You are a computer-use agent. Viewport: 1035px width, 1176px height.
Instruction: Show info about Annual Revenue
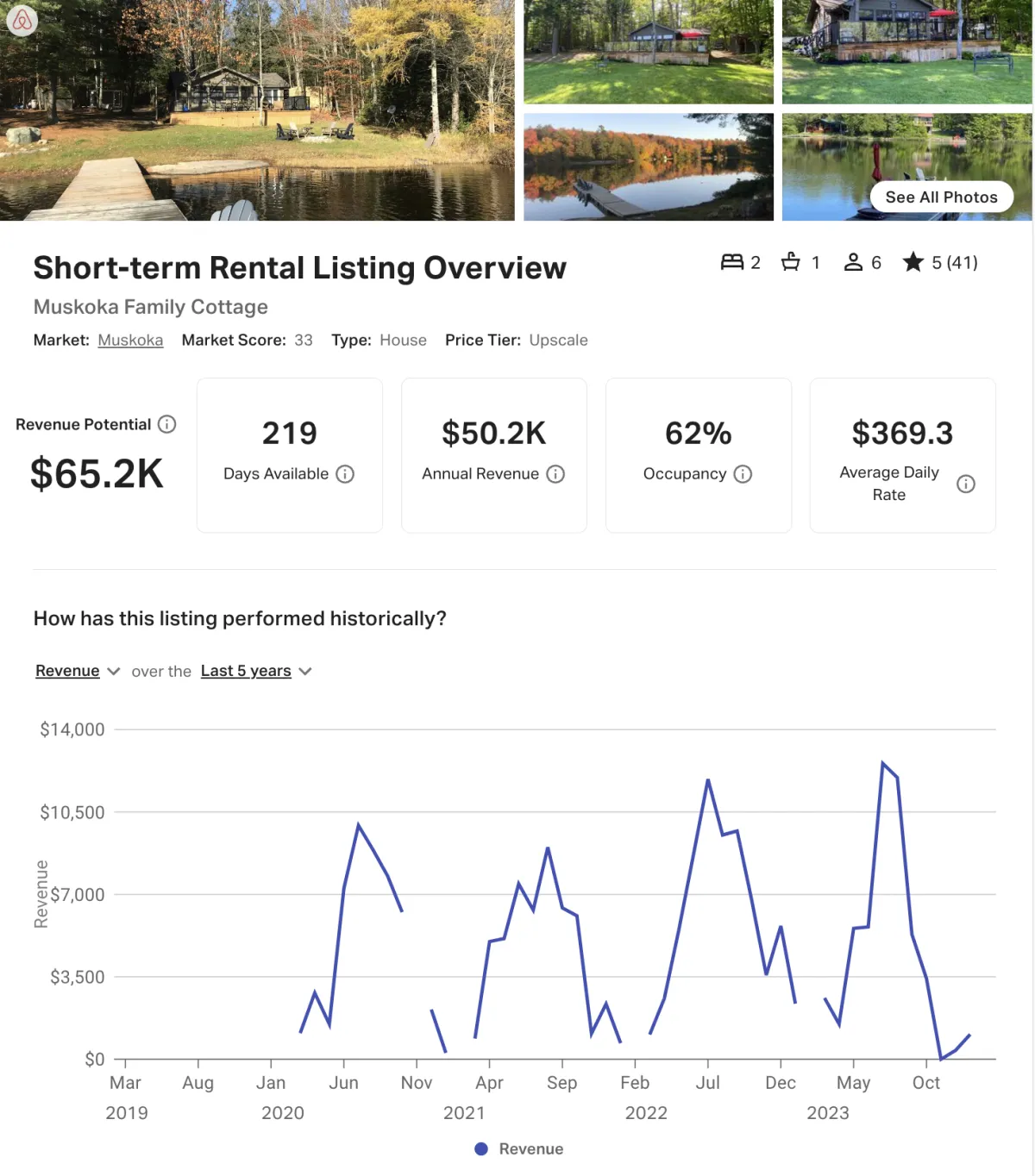tap(555, 474)
